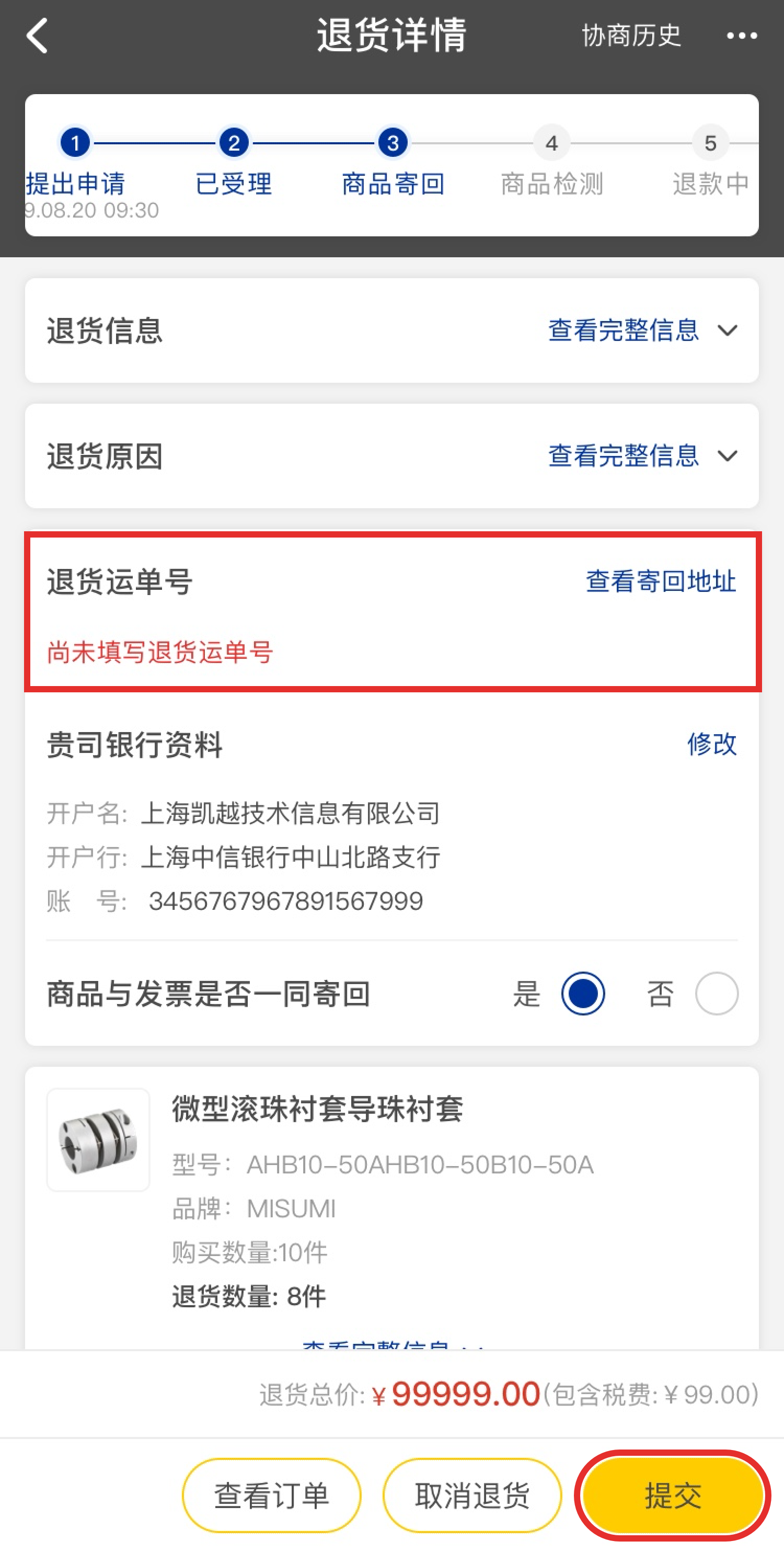The height and width of the screenshot is (1552, 784).
Task: Go back from the 退货详情 page
Action: (x=37, y=36)
